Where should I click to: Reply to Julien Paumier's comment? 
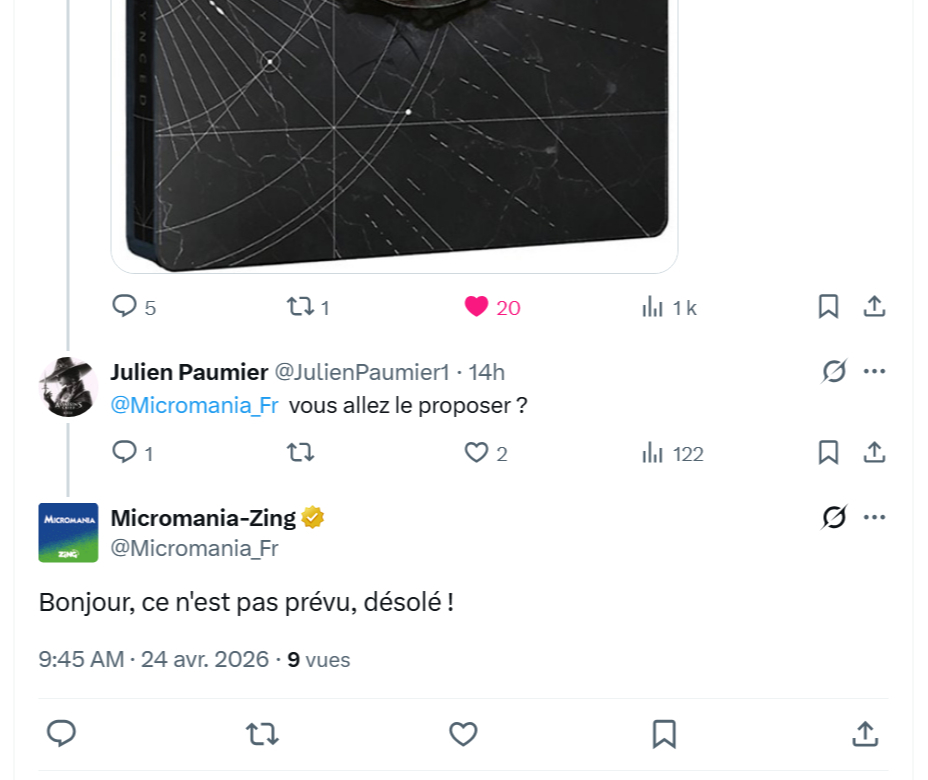pyautogui.click(x=124, y=453)
